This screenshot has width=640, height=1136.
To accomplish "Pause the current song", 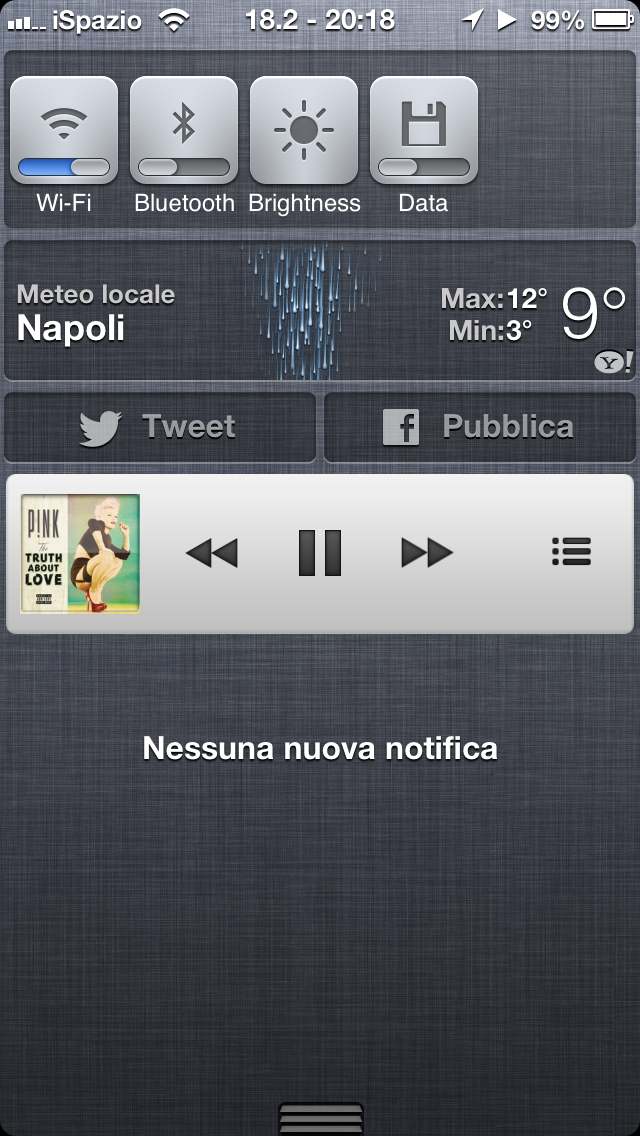I will [x=320, y=553].
